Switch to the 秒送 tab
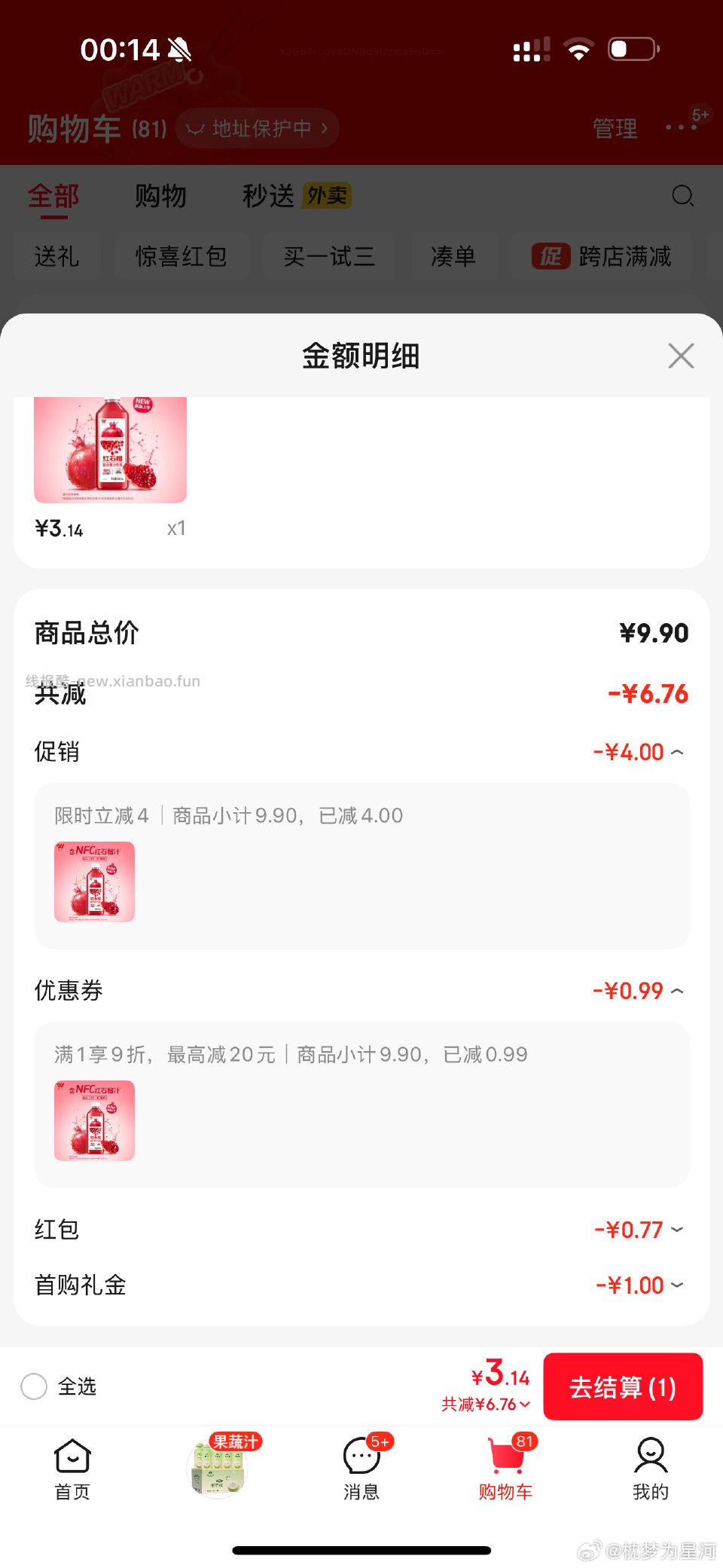723x1568 pixels. point(267,197)
